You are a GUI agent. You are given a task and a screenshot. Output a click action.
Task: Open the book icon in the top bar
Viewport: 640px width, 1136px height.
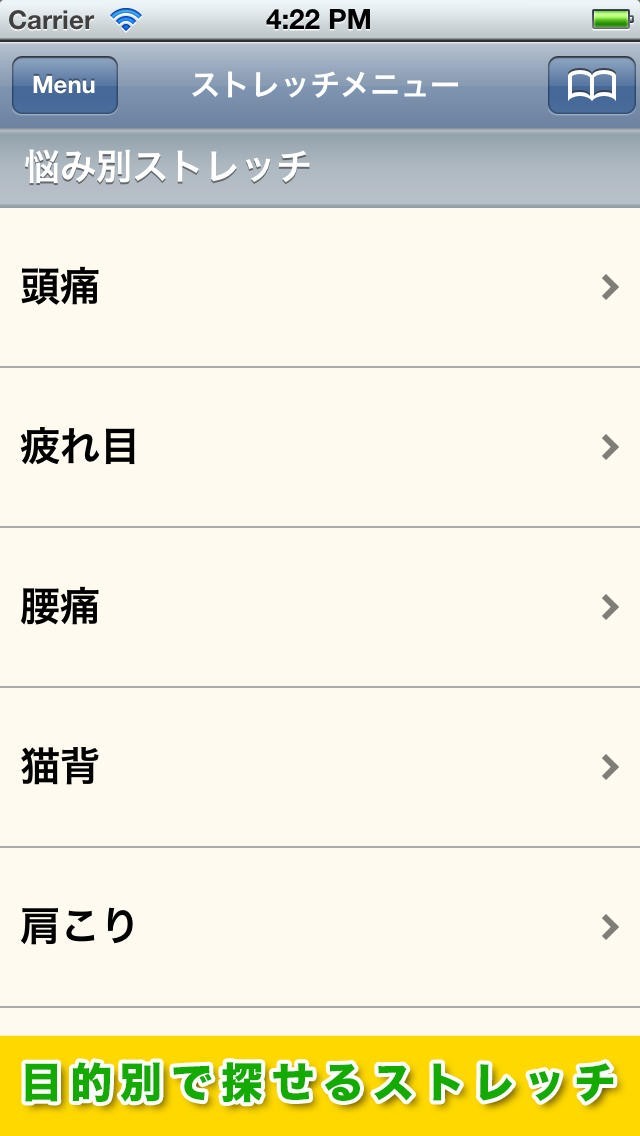tap(591, 86)
